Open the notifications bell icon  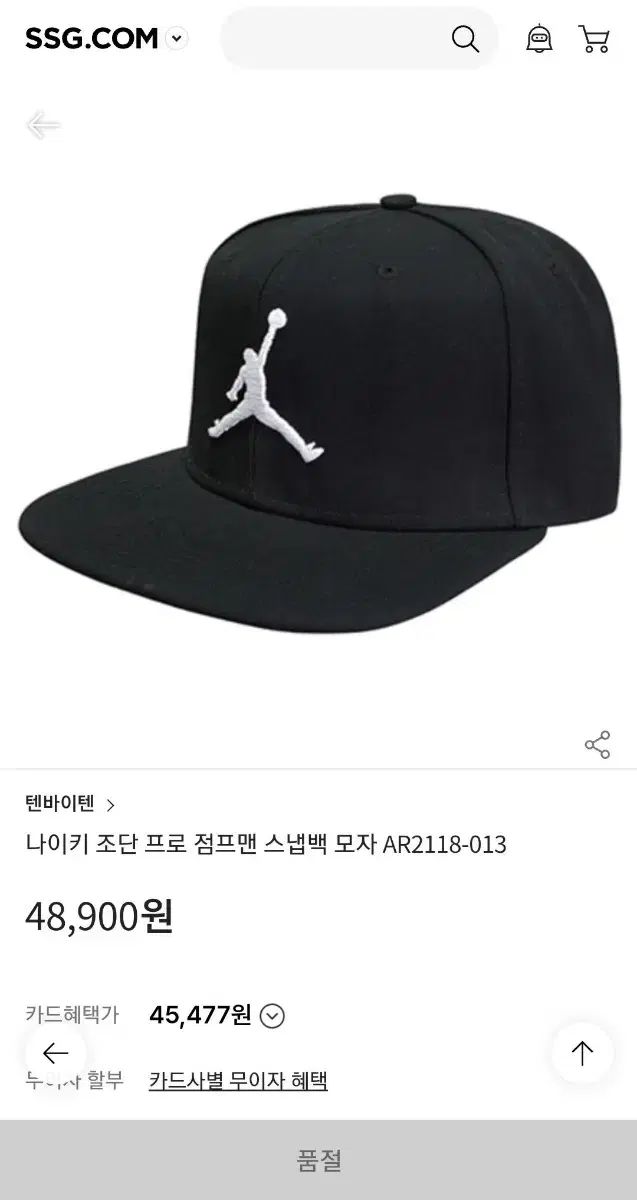click(x=539, y=39)
